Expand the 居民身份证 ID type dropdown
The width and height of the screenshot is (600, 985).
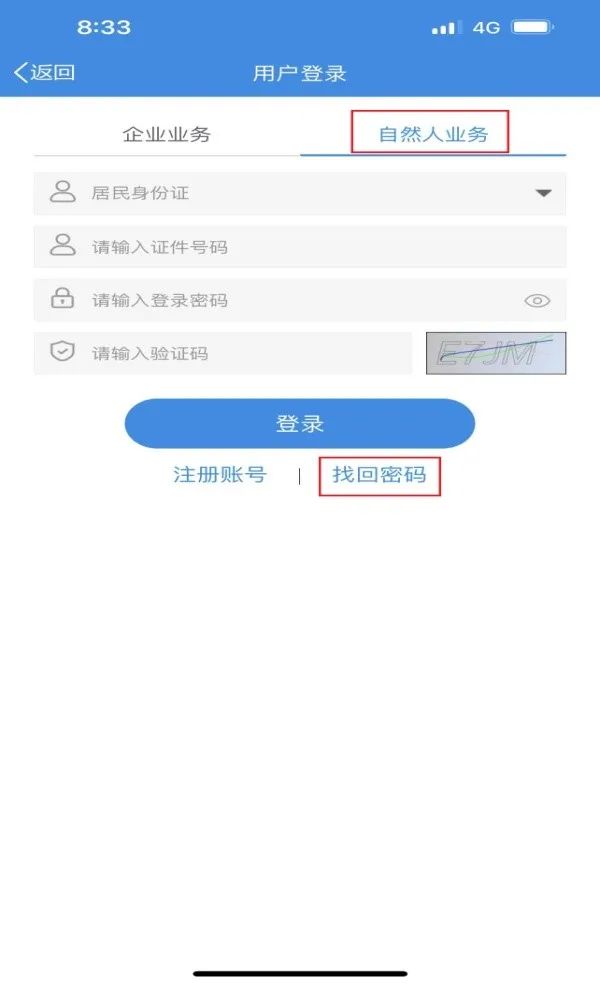(300, 193)
